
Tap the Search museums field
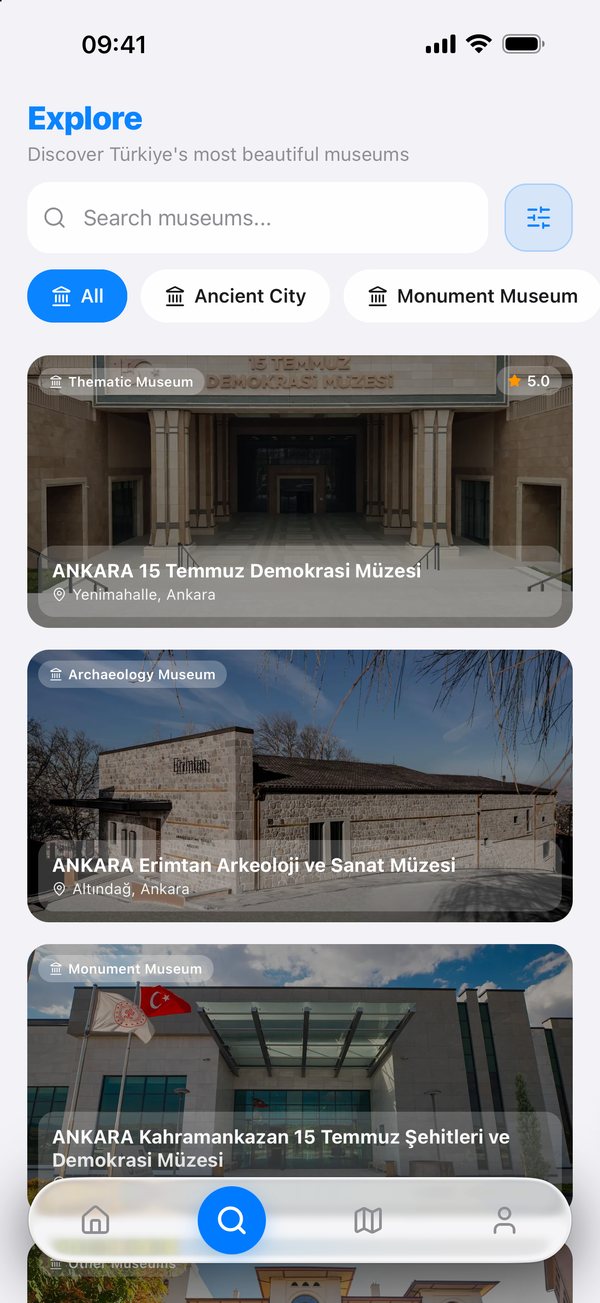click(x=257, y=218)
